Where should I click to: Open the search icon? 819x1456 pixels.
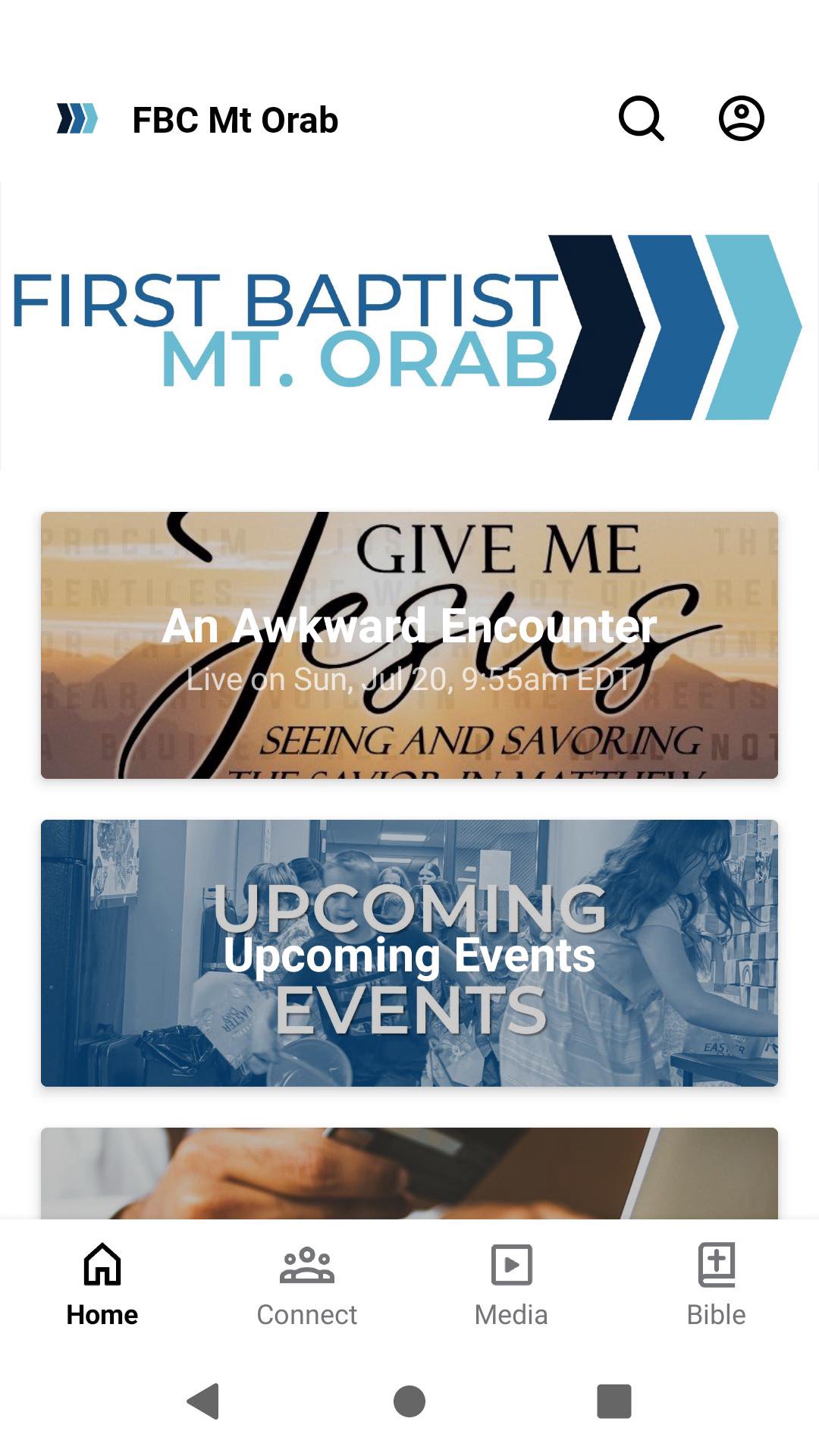(x=641, y=118)
